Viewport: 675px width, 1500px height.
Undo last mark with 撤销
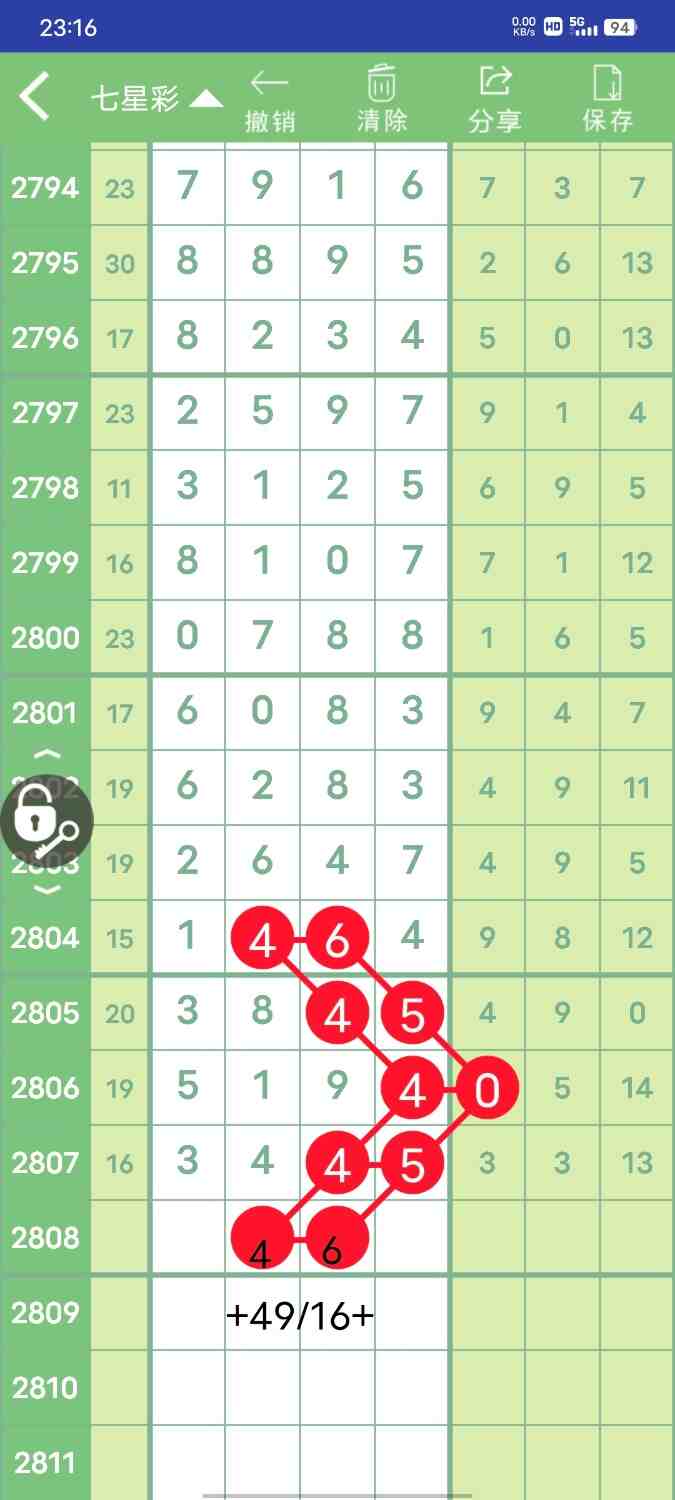[x=270, y=100]
